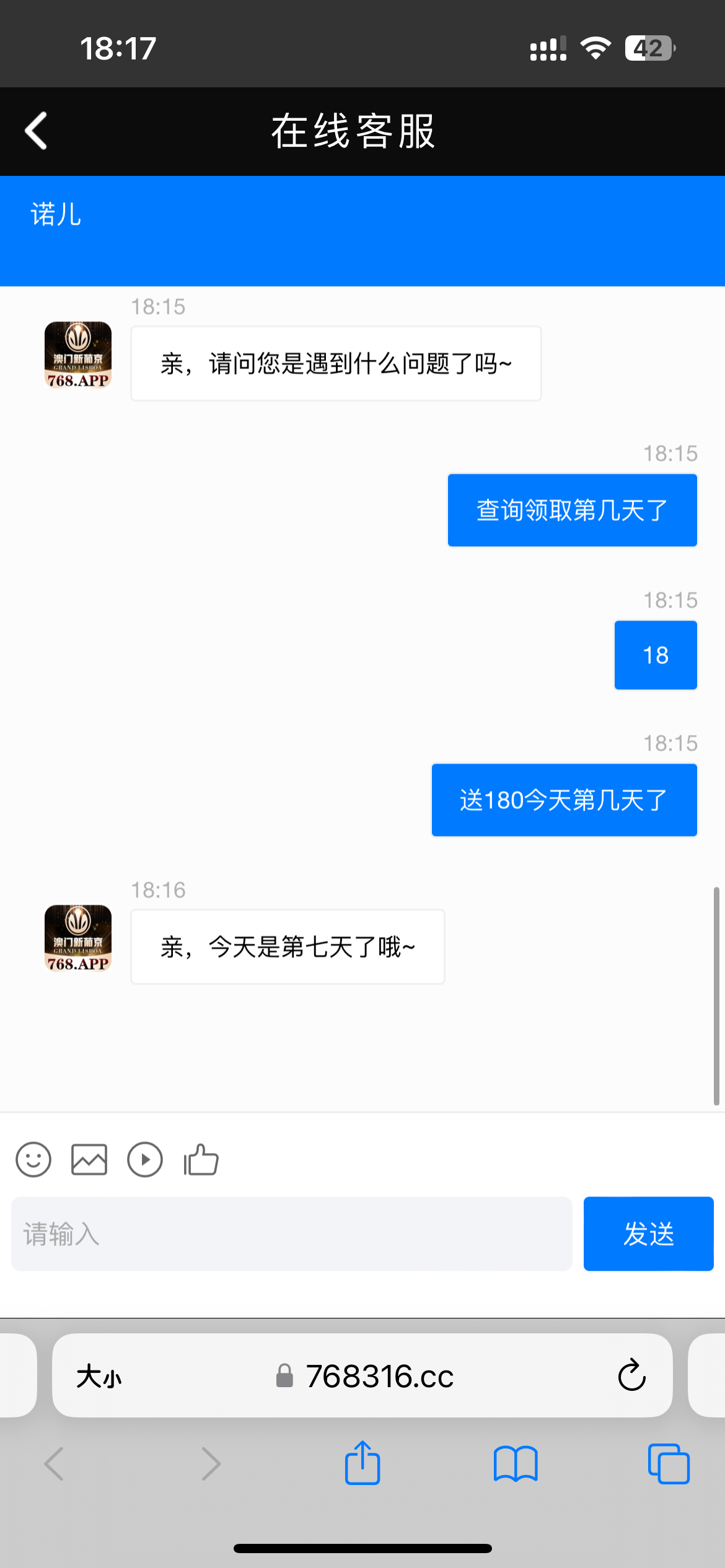
Task: Go back from the 在线客服 chat
Action: tap(36, 131)
